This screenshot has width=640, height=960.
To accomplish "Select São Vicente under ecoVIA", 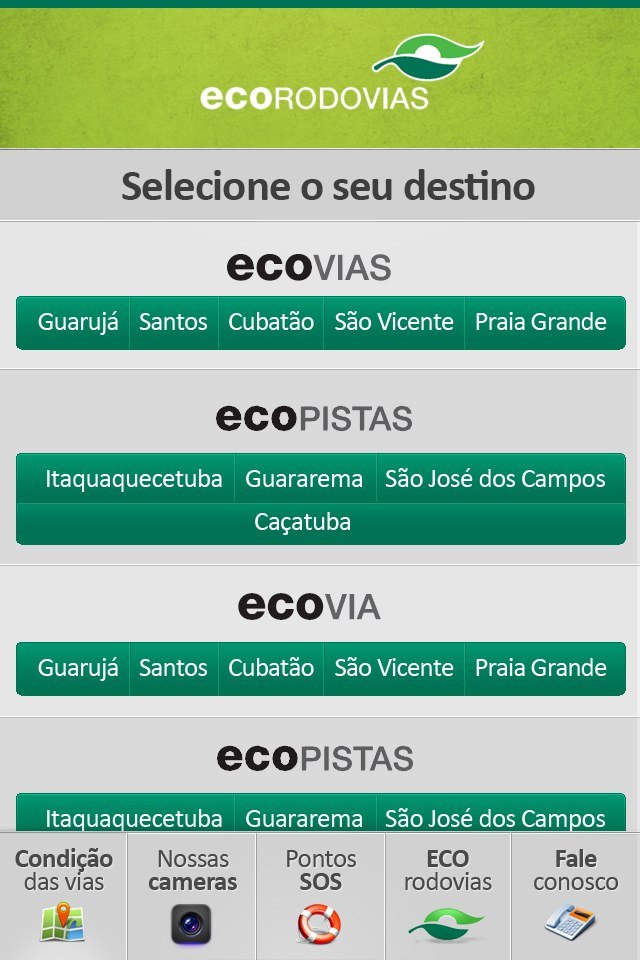I will point(394,669).
